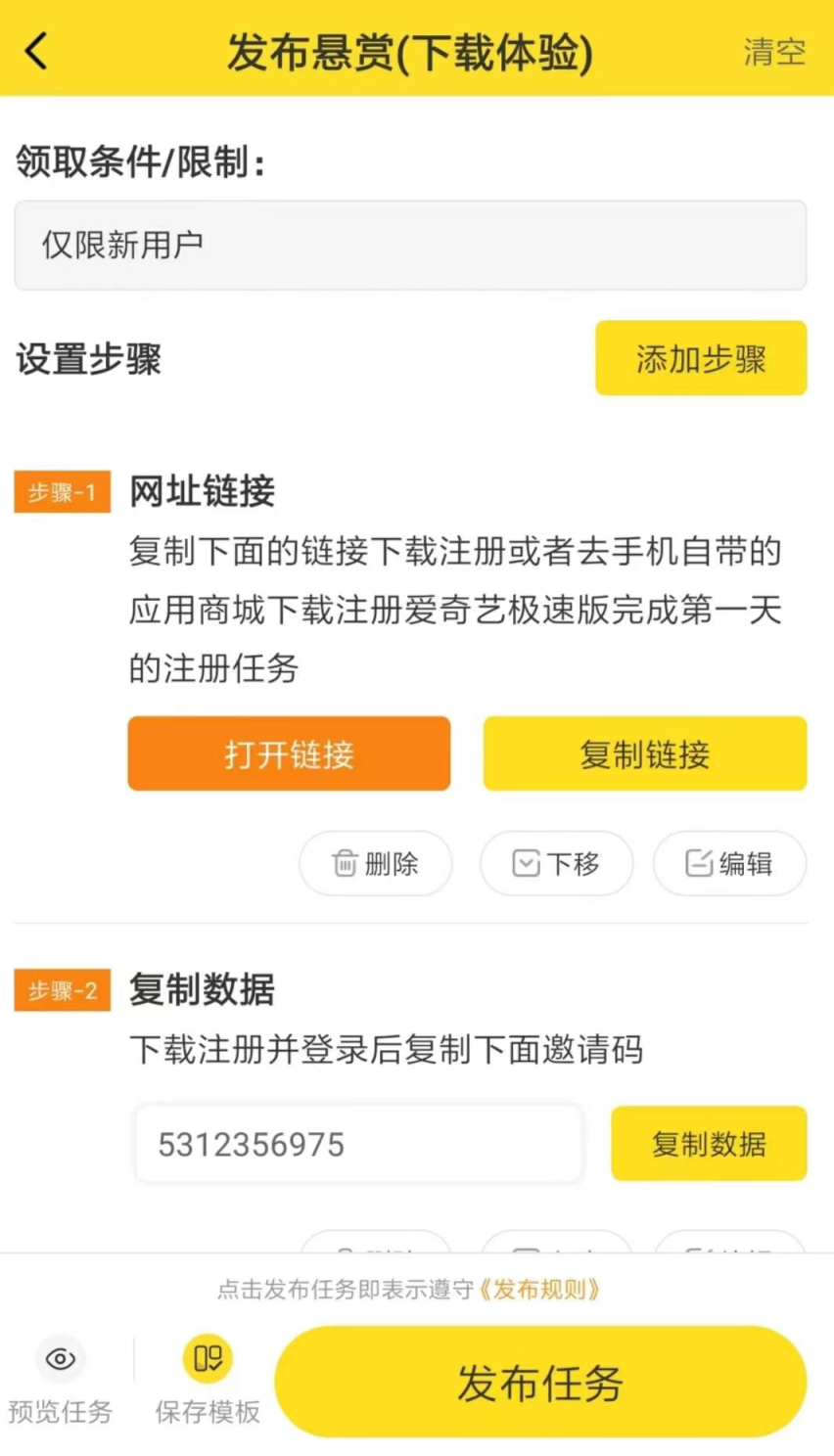
Task: Move step 1 down with 下移
Action: click(556, 863)
